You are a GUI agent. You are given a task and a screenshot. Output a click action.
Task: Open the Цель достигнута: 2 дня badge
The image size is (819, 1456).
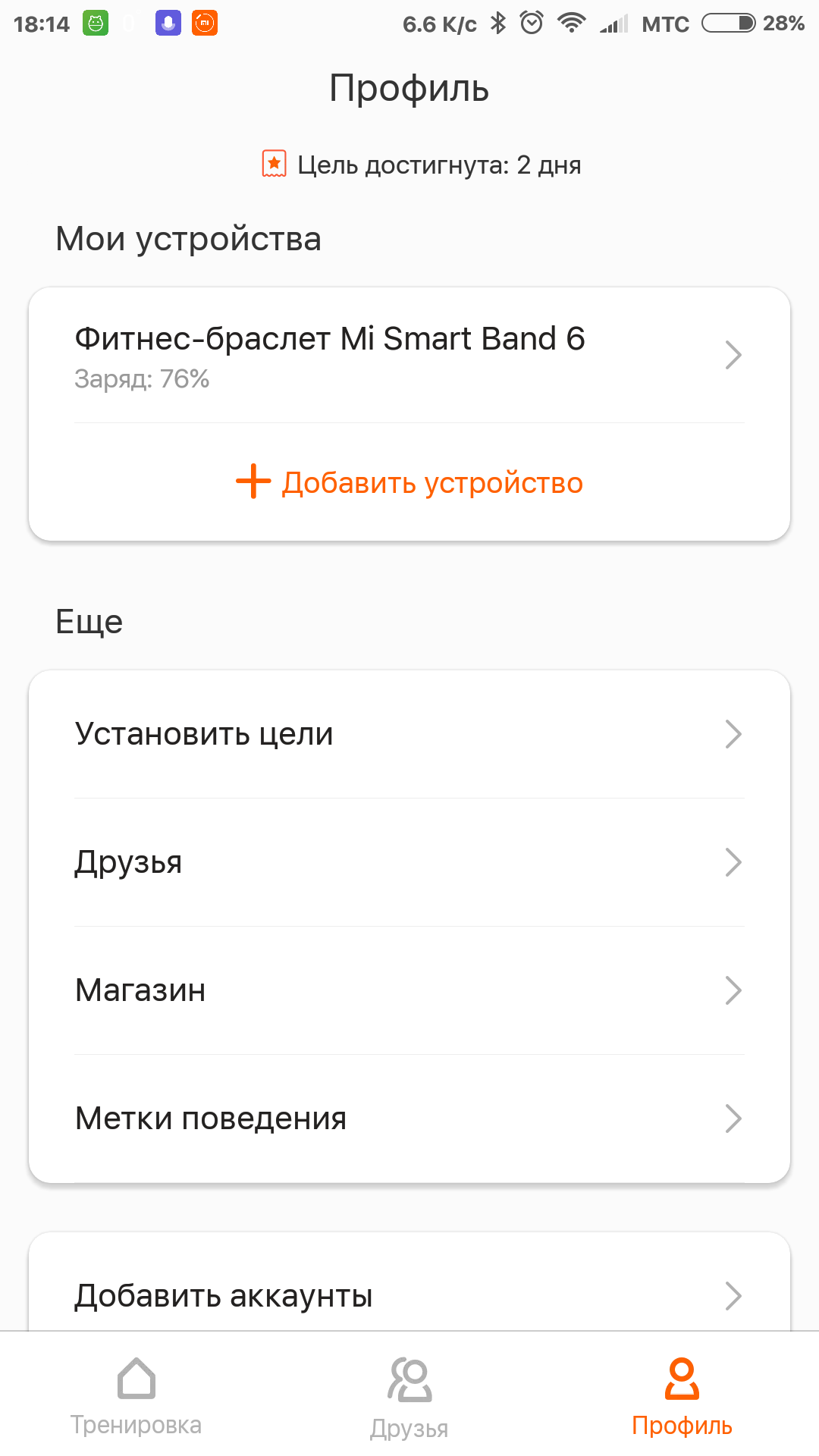(422, 165)
